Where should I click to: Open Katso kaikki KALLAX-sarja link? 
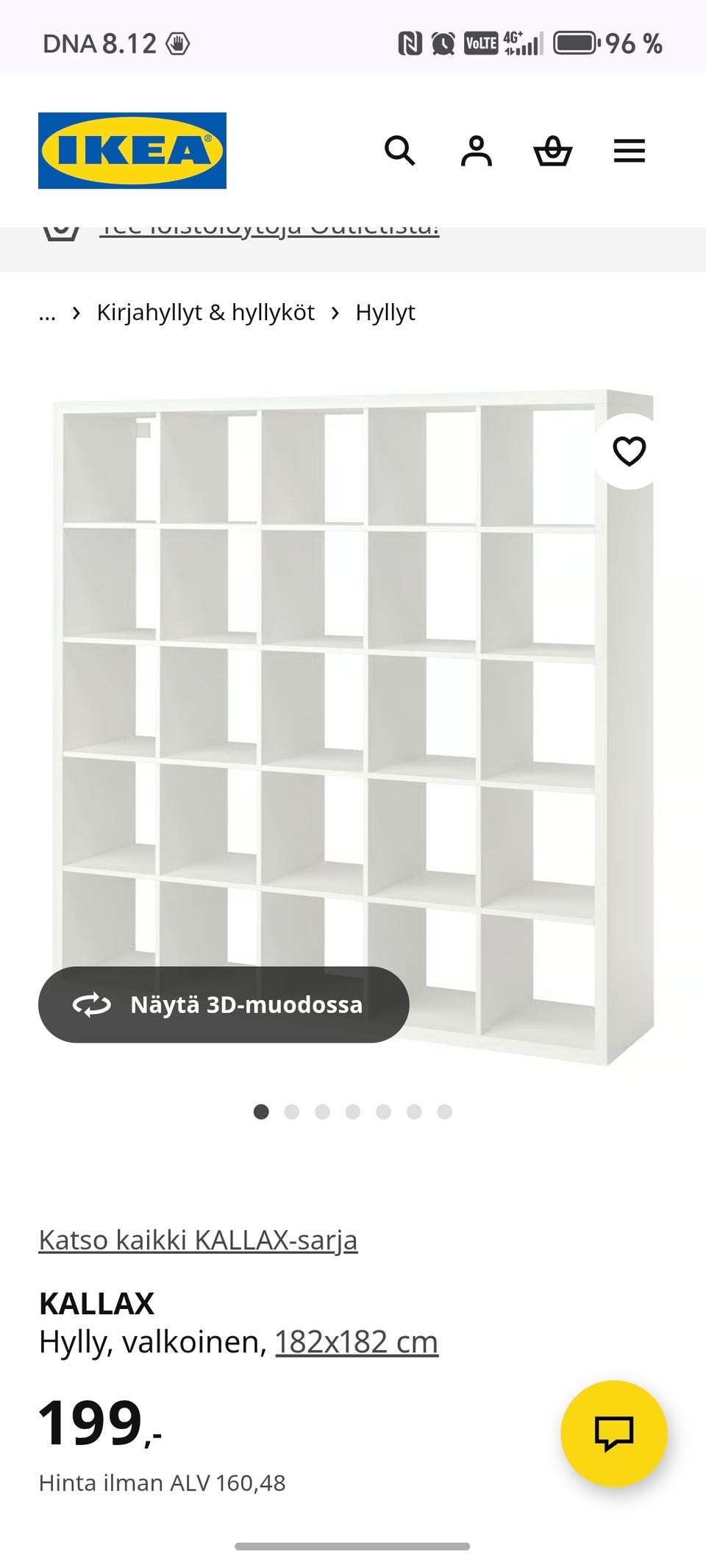click(197, 1239)
